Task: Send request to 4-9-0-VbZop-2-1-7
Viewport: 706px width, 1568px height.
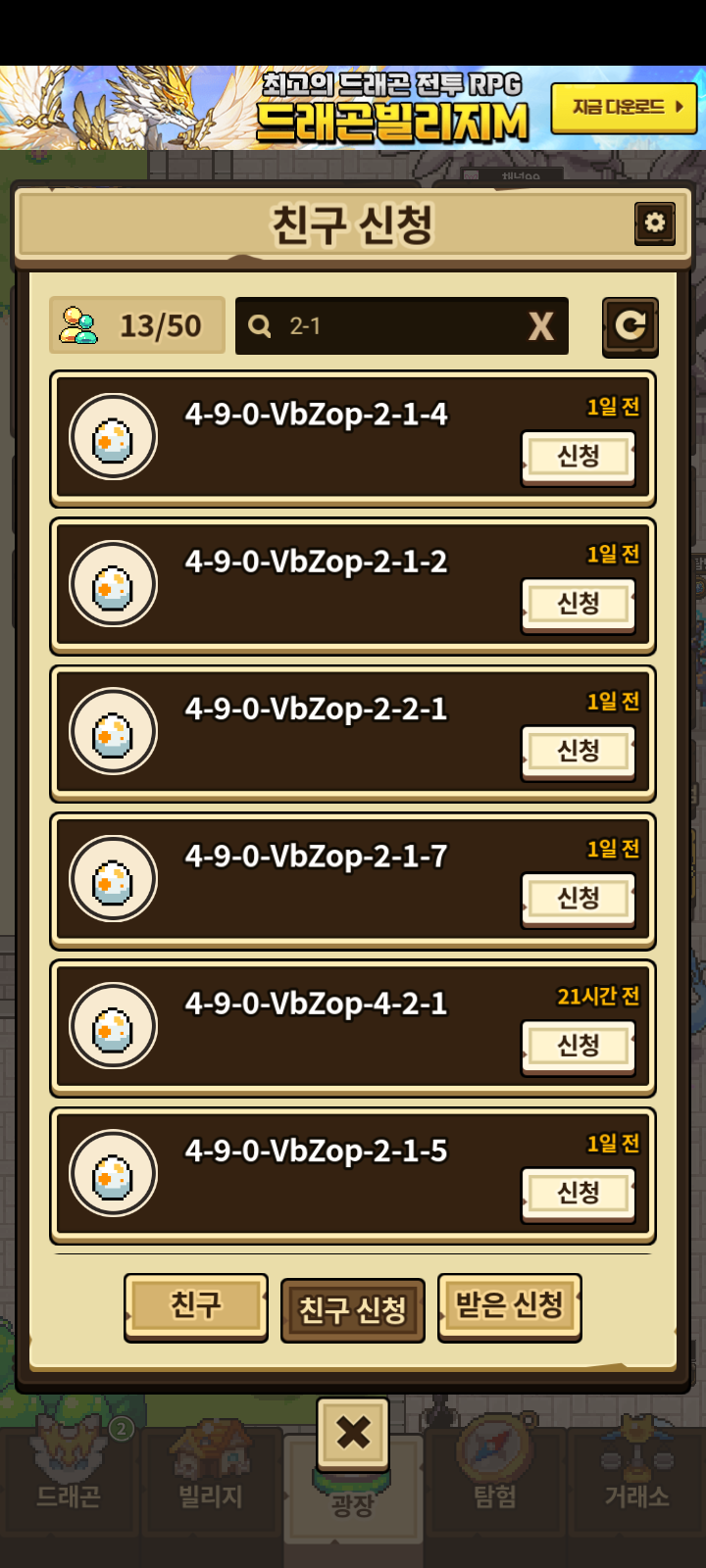Action: coord(578,899)
